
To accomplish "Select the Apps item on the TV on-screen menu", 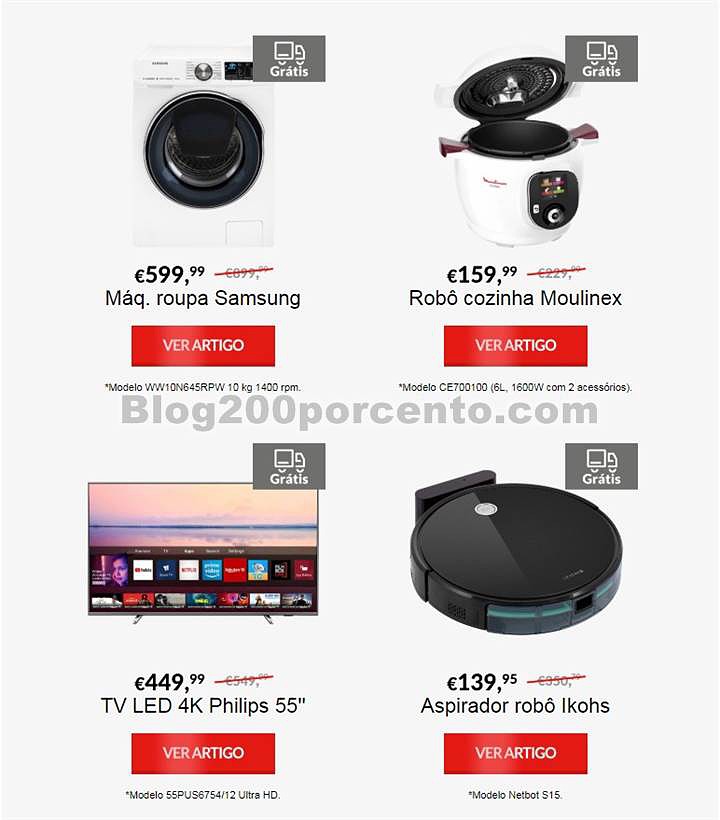I will 188,550.
